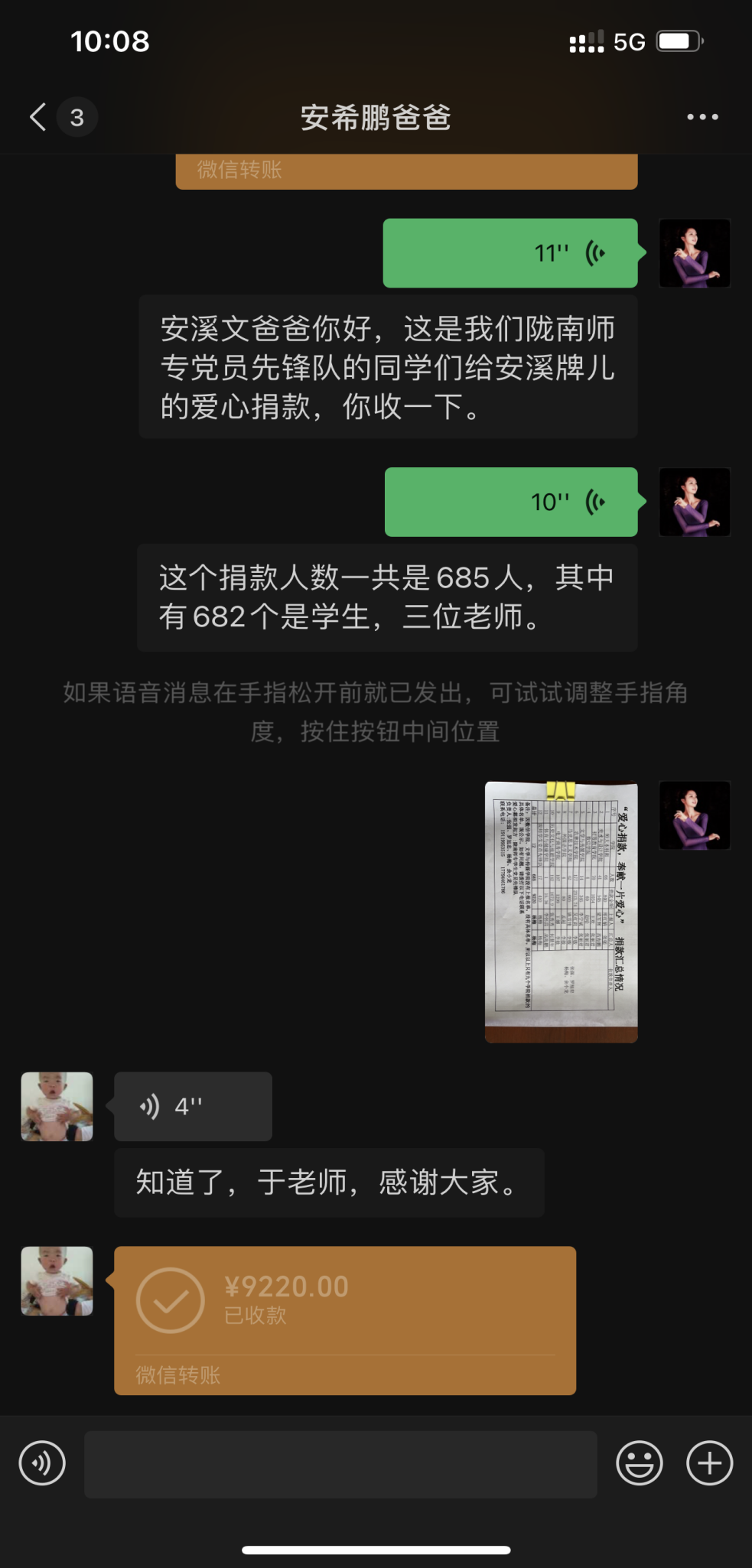Open the plus attachments menu
752x1568 pixels.
[x=709, y=1463]
